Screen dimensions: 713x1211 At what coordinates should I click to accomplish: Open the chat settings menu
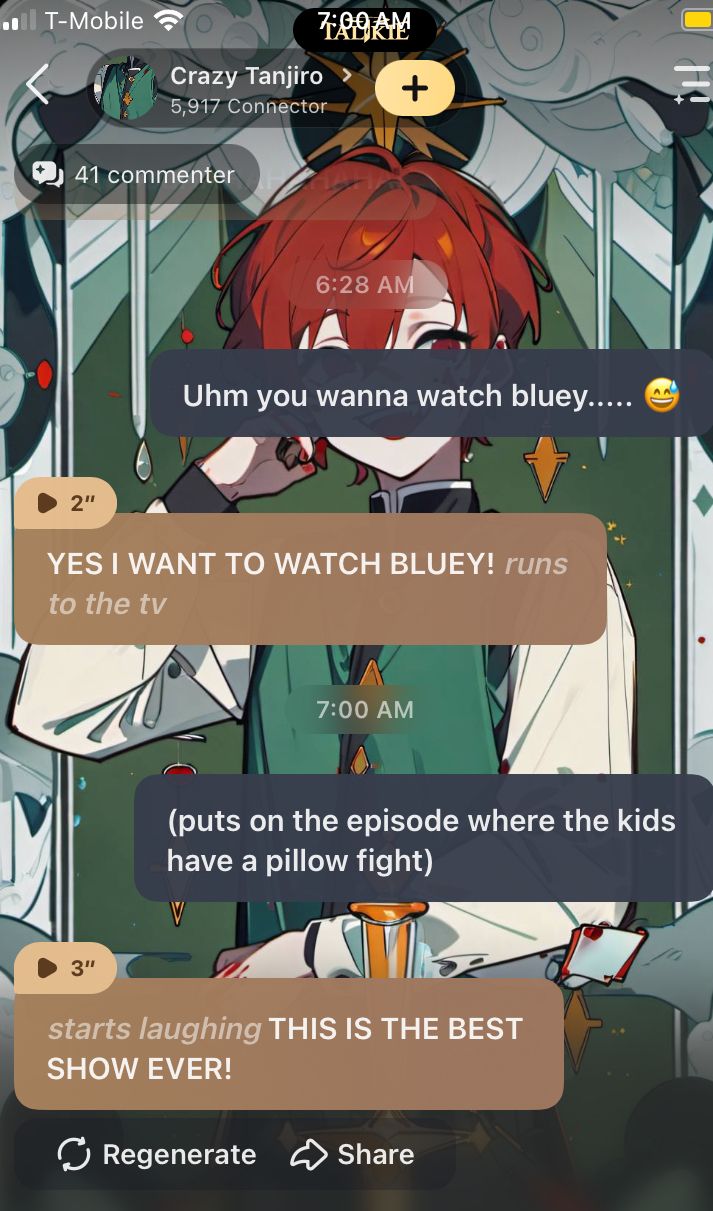[690, 85]
